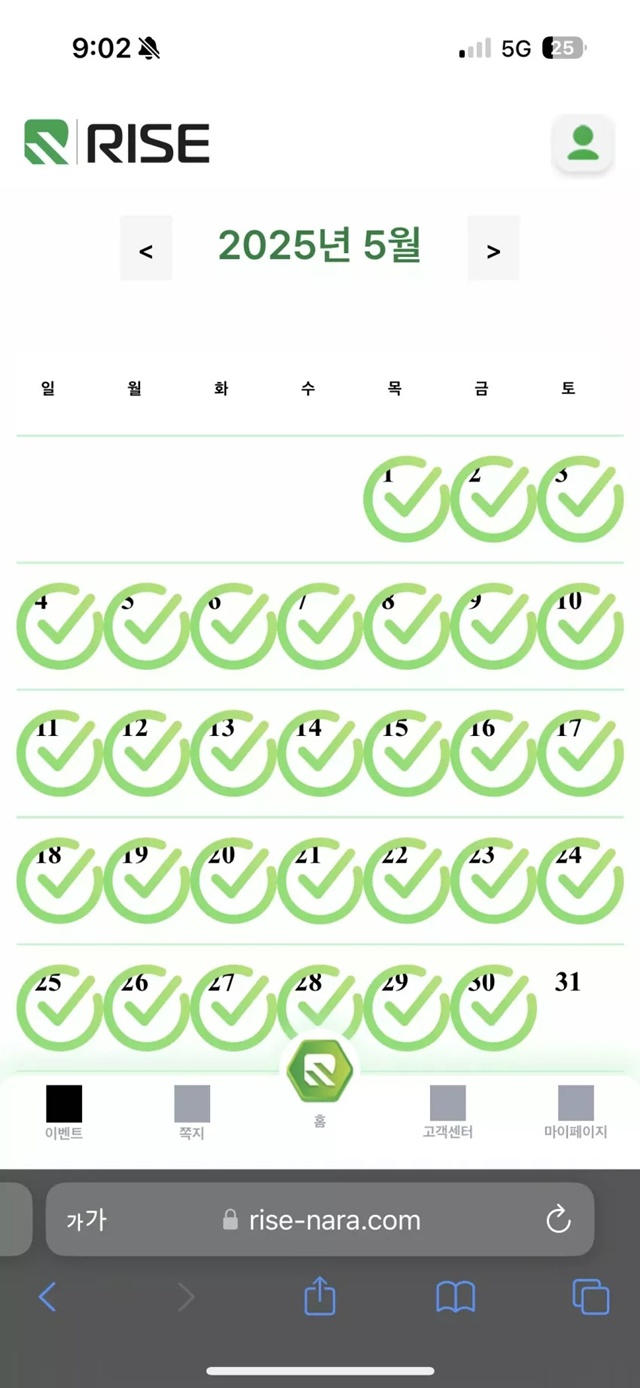This screenshot has height=1388, width=640.
Task: Reload the page
Action: pyautogui.click(x=558, y=1220)
